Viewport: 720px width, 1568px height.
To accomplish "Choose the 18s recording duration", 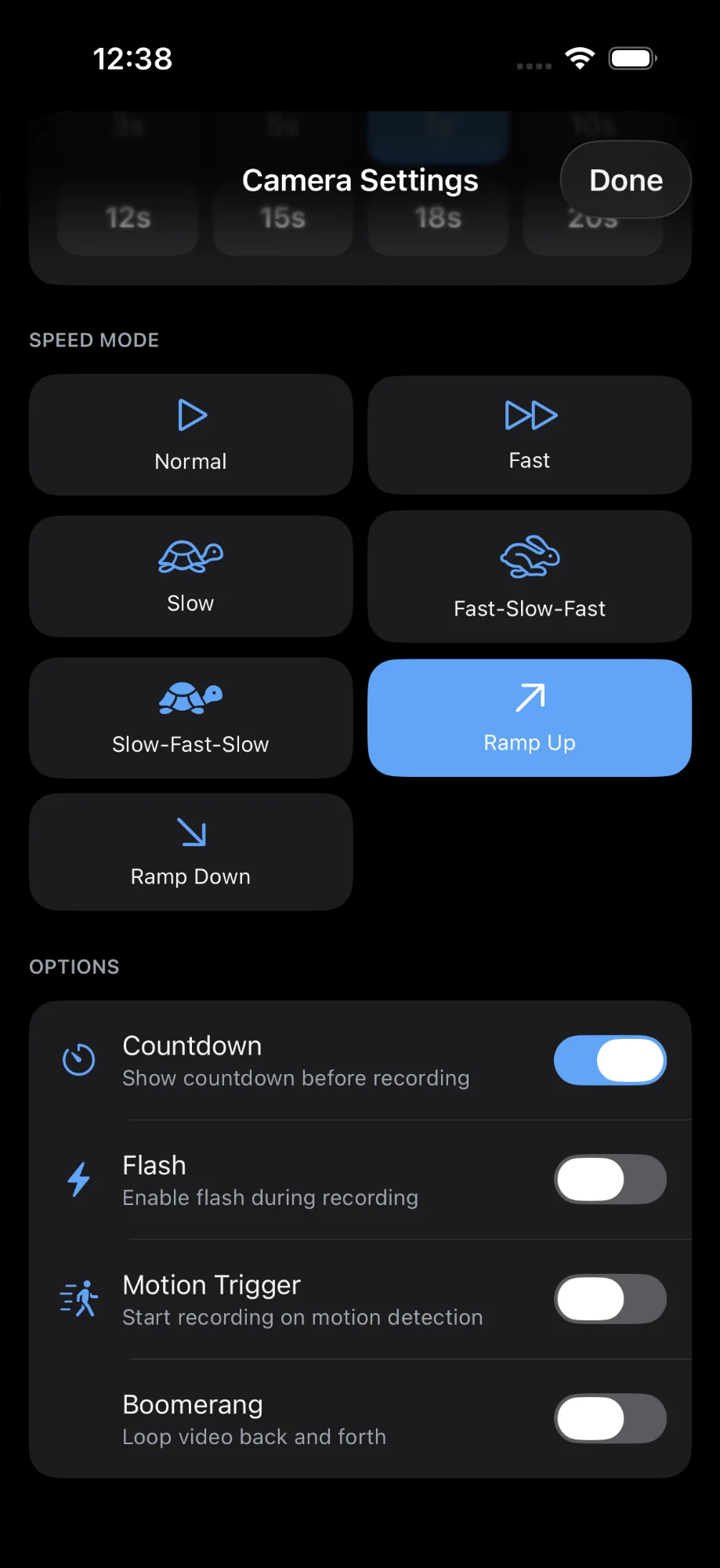I will 437,218.
